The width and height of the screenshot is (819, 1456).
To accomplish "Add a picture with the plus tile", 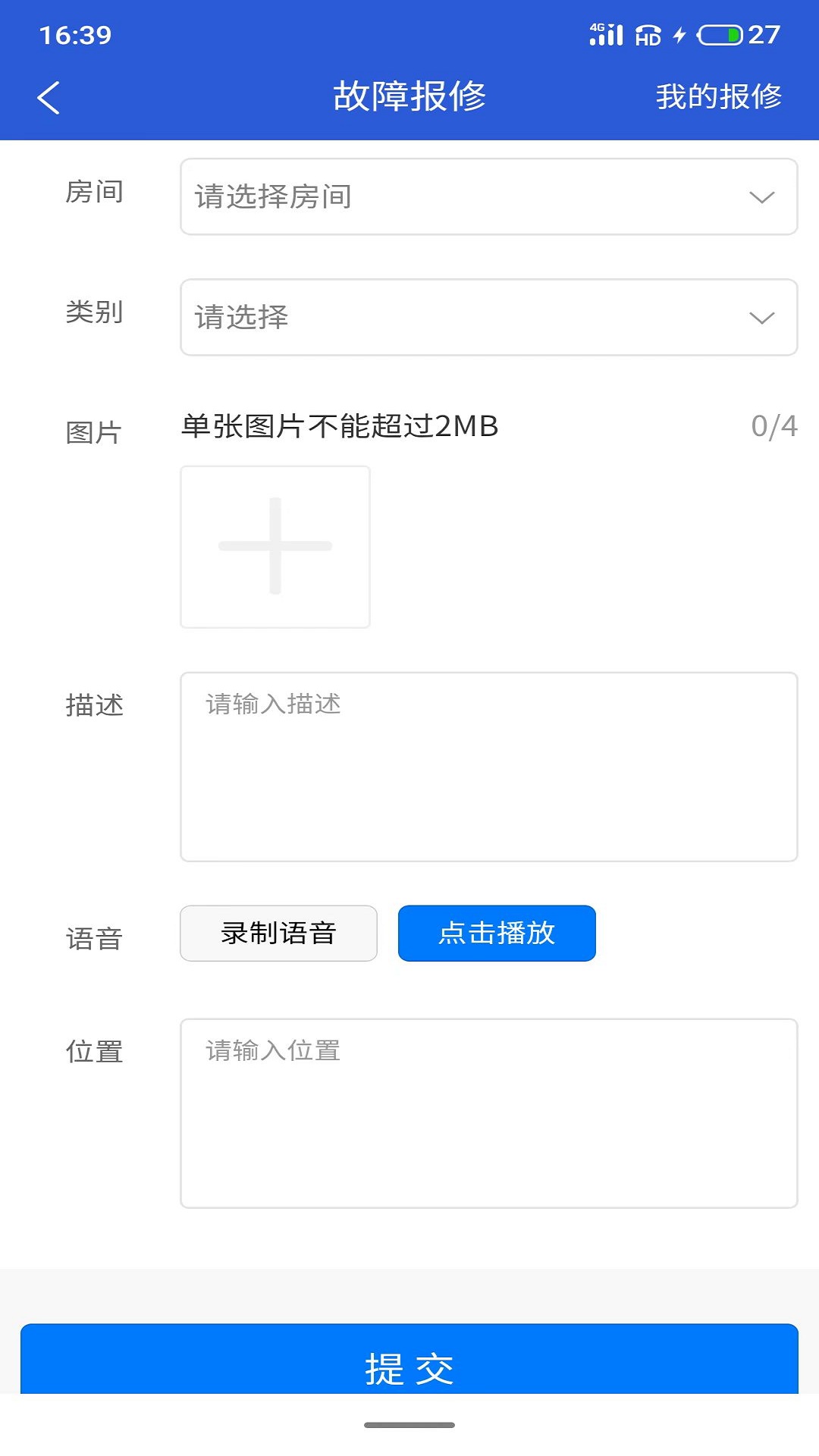I will point(275,547).
